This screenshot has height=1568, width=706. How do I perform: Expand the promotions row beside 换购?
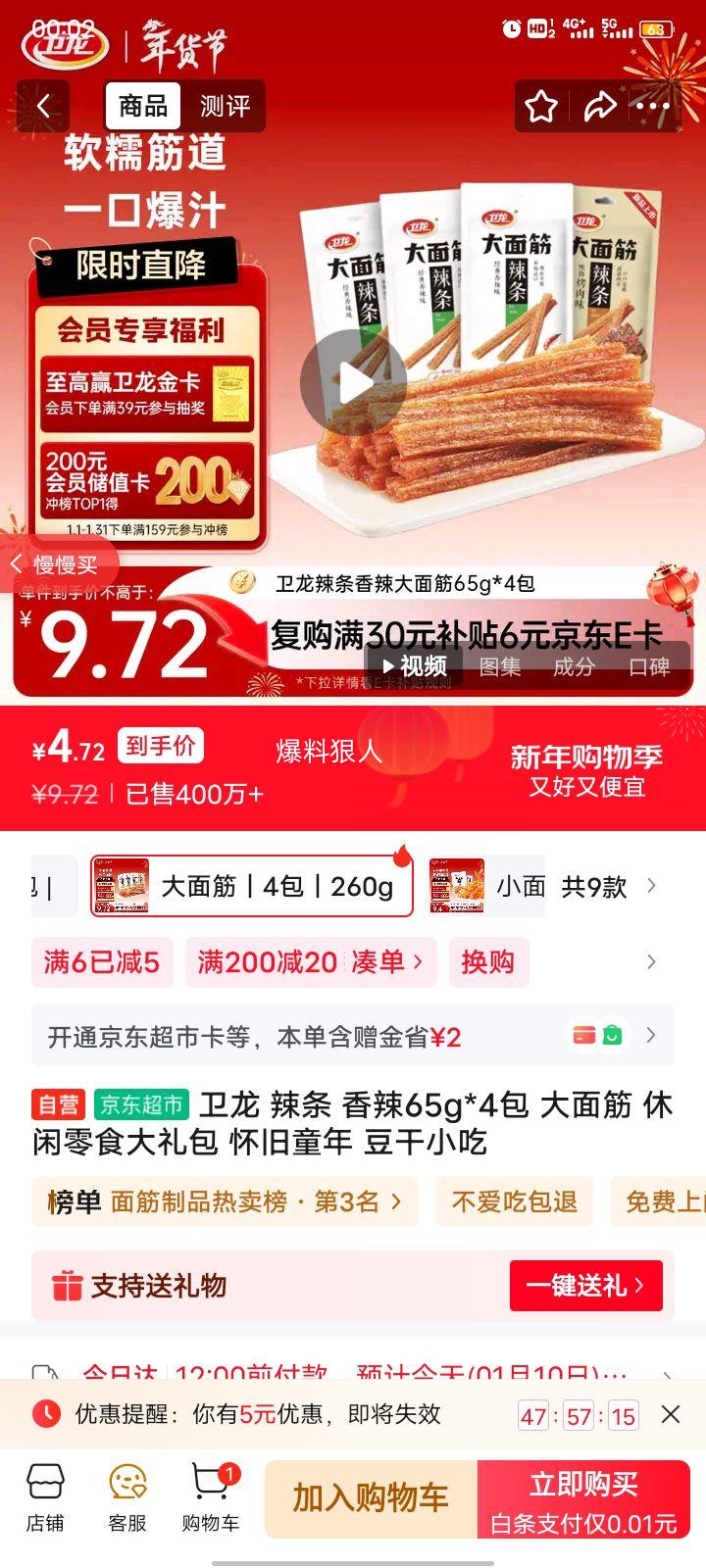pyautogui.click(x=650, y=962)
